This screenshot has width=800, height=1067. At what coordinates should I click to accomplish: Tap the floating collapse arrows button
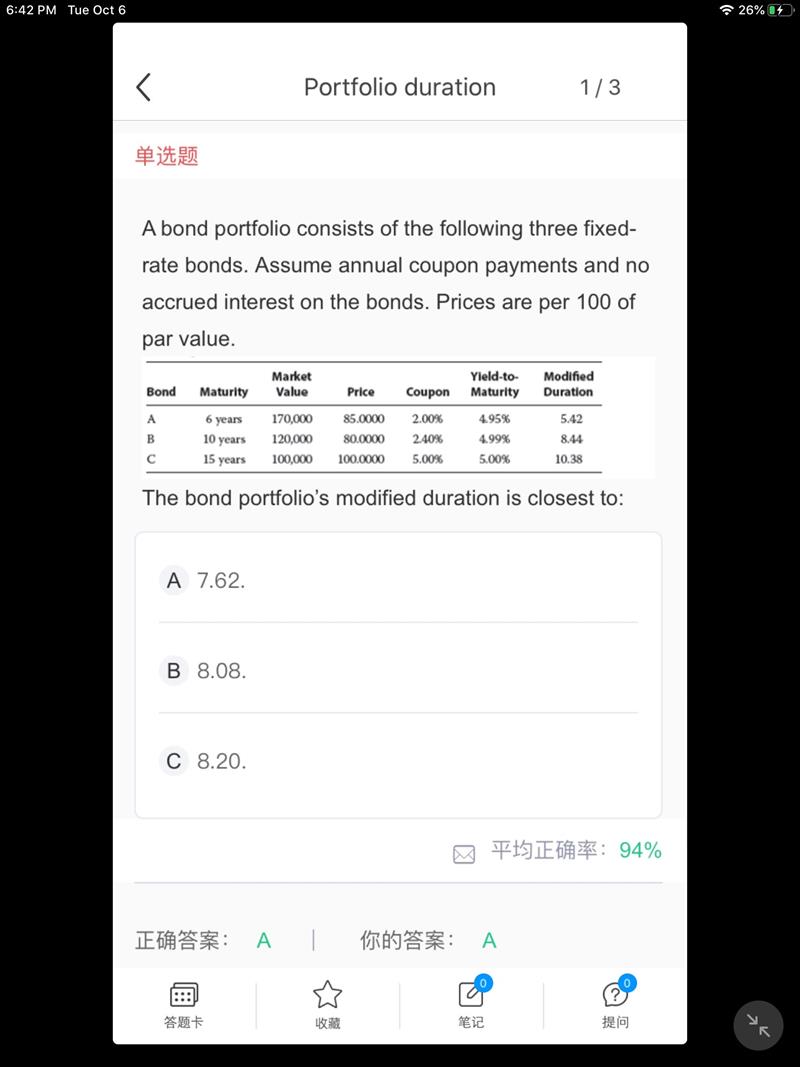tap(759, 1024)
